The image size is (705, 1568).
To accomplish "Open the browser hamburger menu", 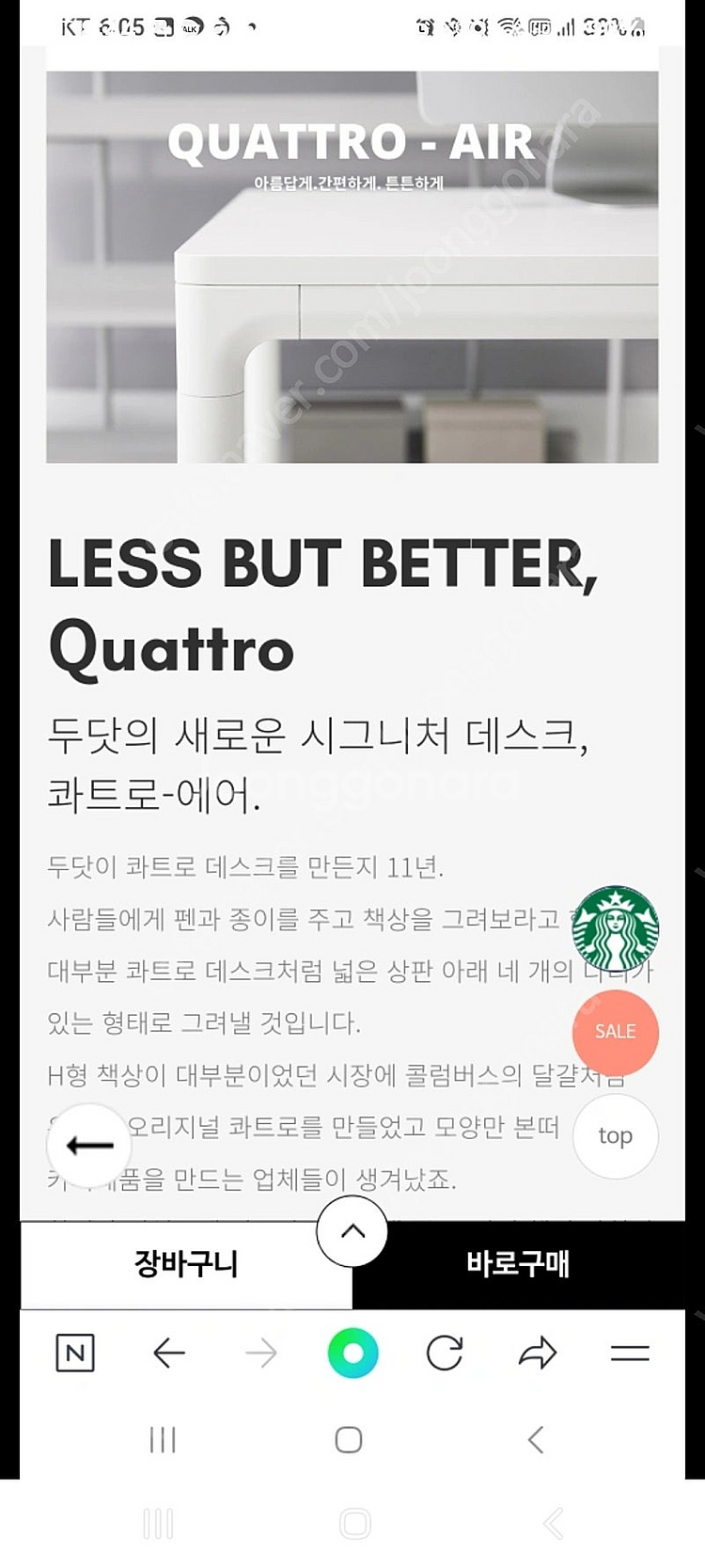I will click(630, 1354).
